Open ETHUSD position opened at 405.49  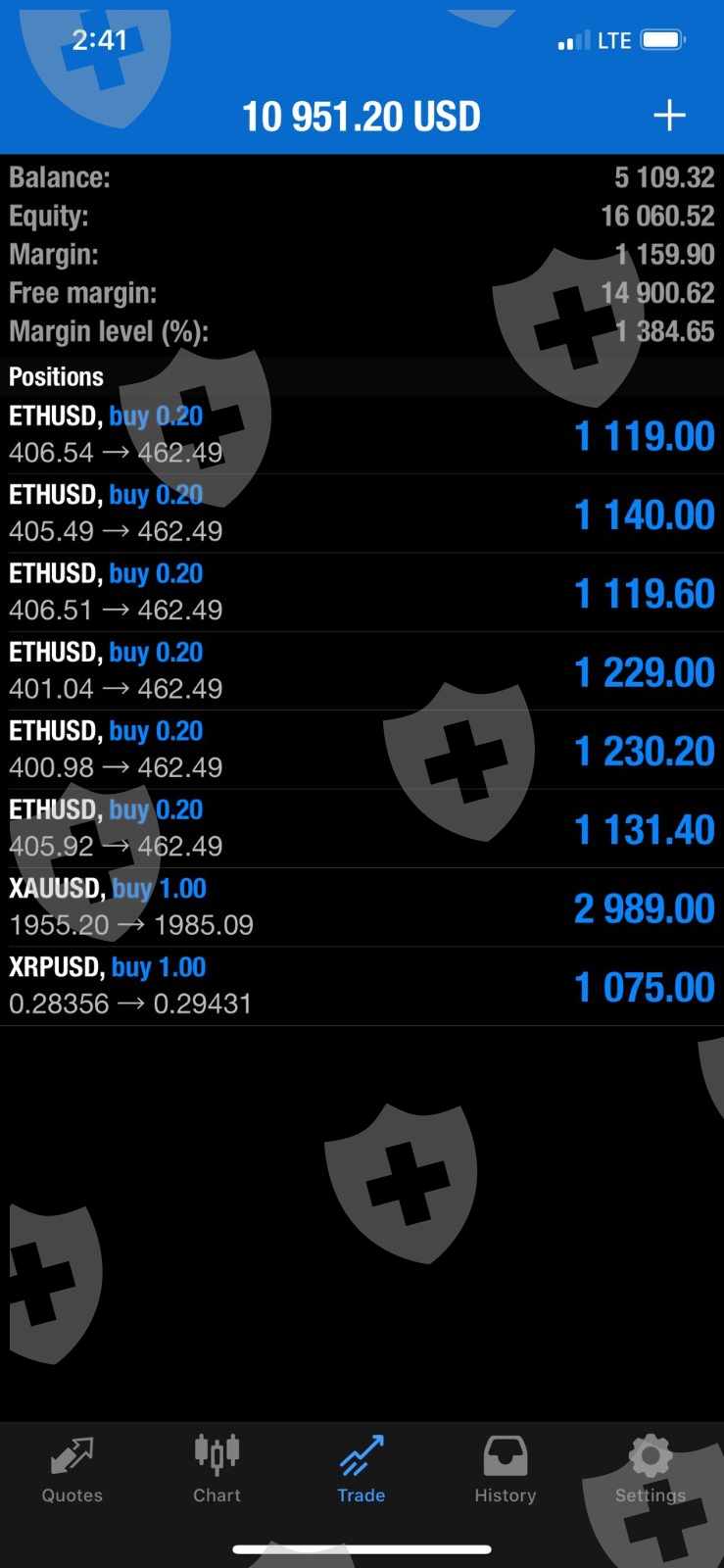coord(362,514)
